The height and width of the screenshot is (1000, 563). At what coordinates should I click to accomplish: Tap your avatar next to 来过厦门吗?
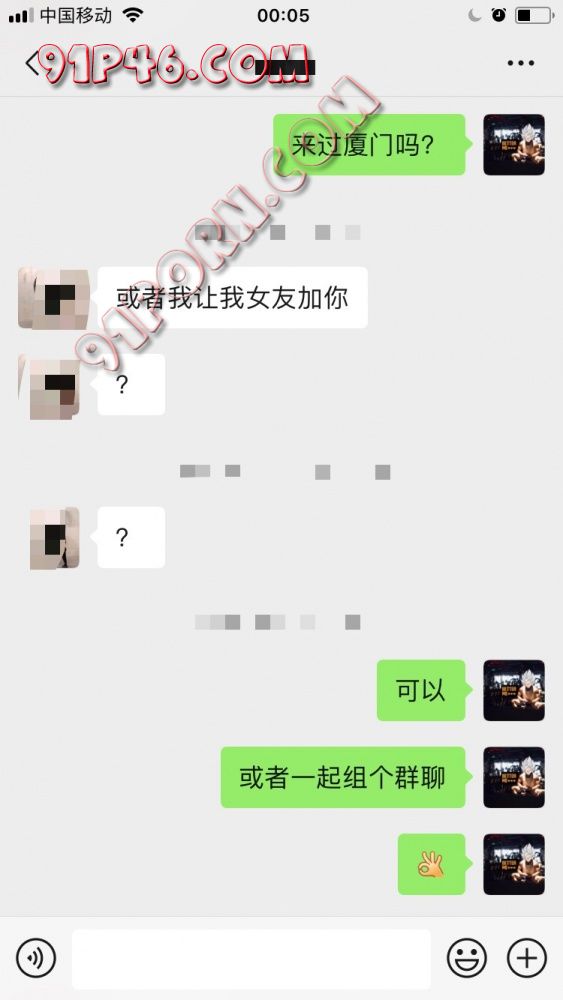[514, 145]
